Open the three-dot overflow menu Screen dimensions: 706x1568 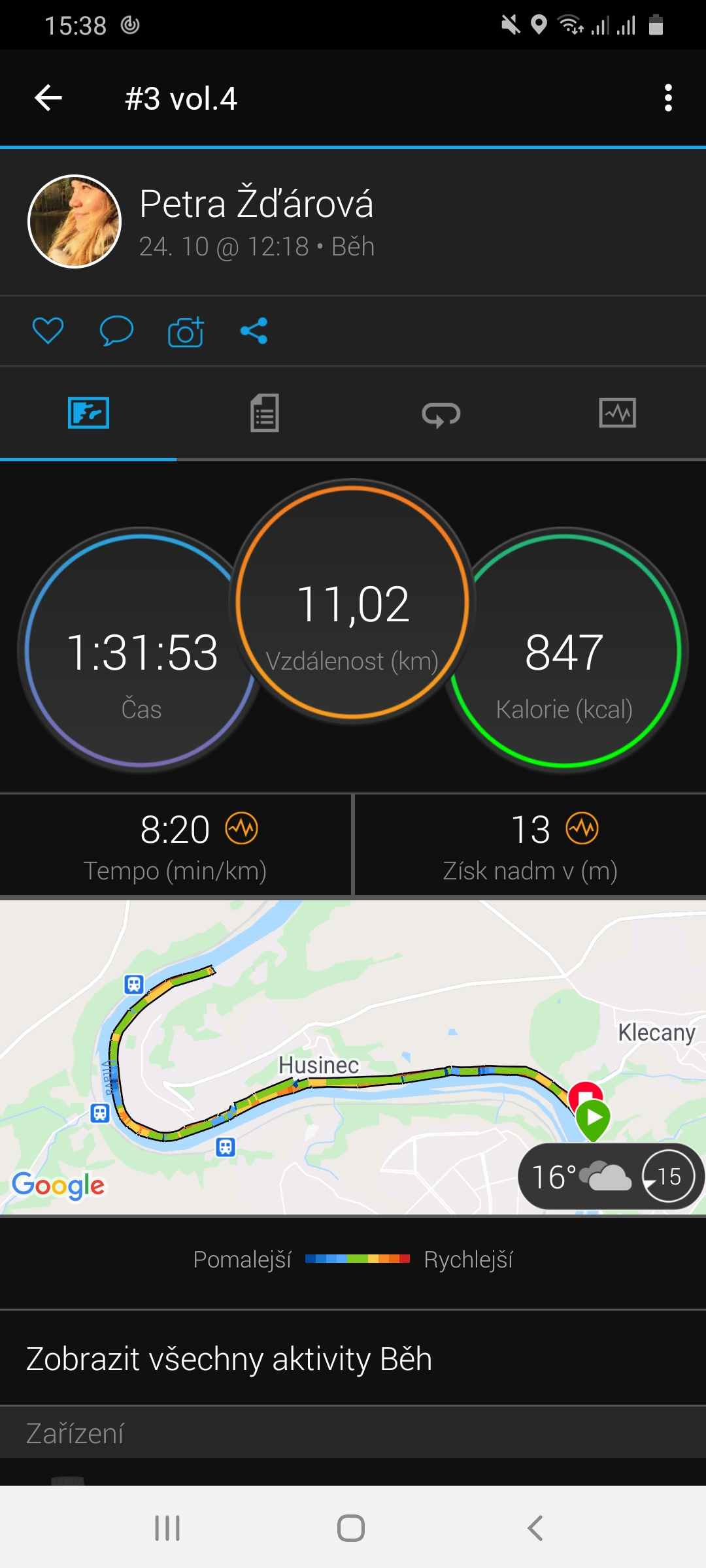(x=668, y=98)
